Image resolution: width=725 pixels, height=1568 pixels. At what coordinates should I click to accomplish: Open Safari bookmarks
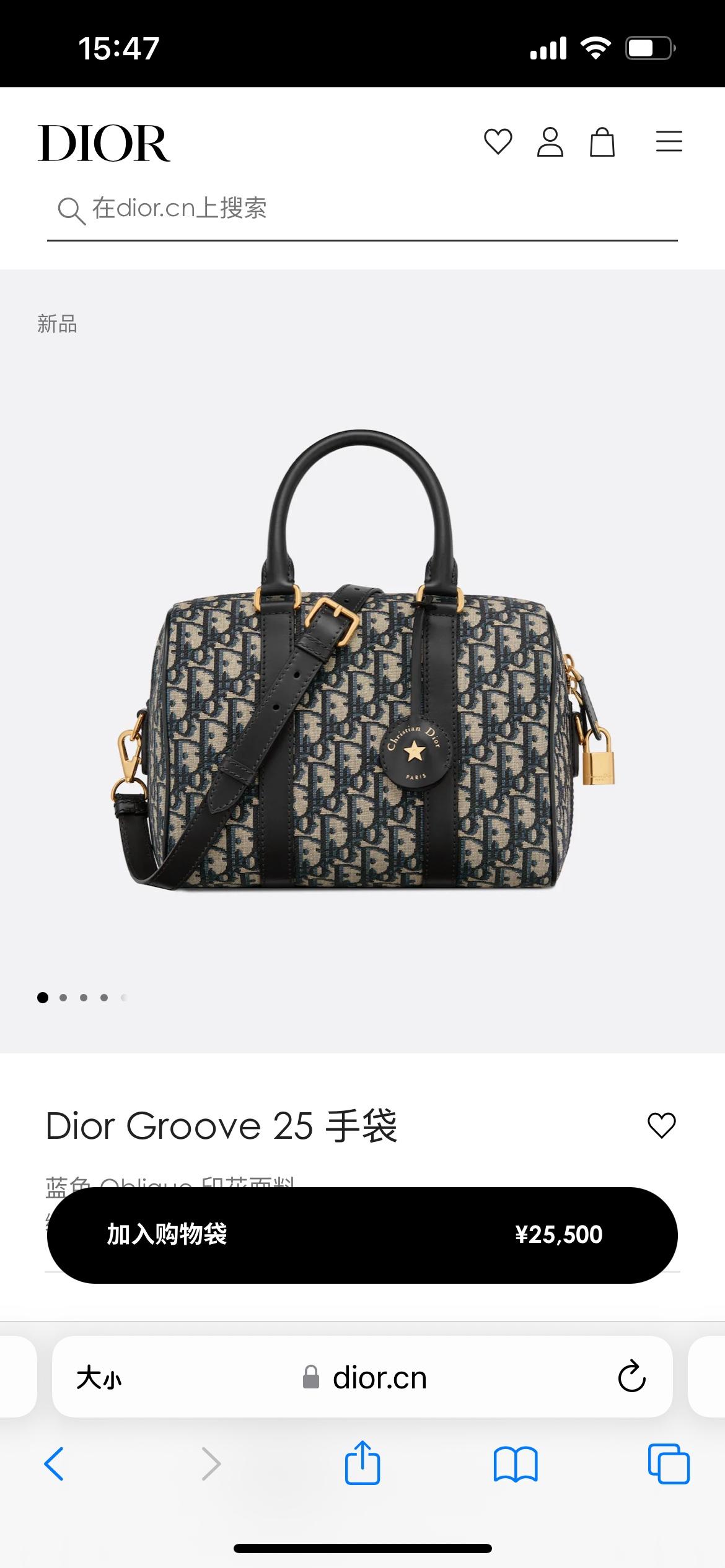pos(516,1464)
